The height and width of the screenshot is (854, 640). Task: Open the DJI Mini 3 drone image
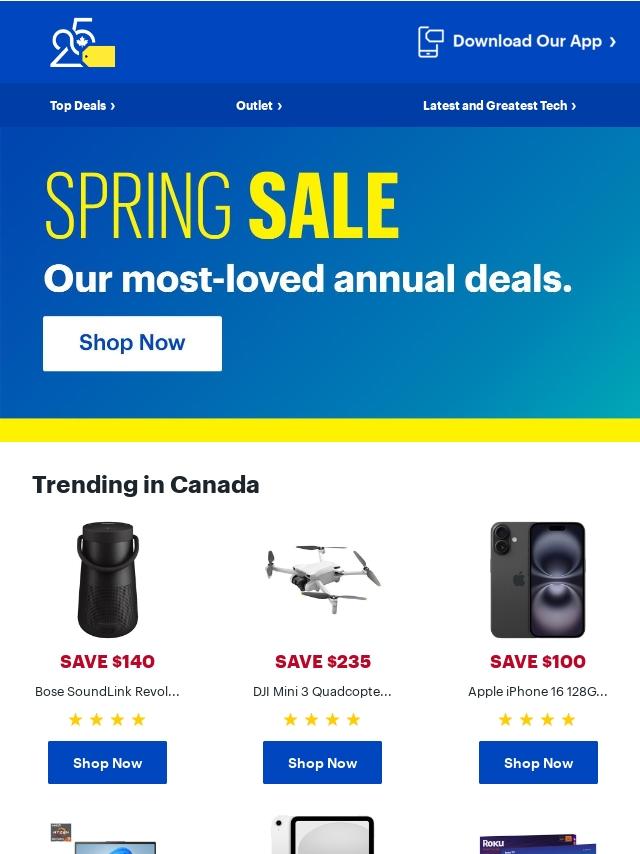[x=322, y=580]
